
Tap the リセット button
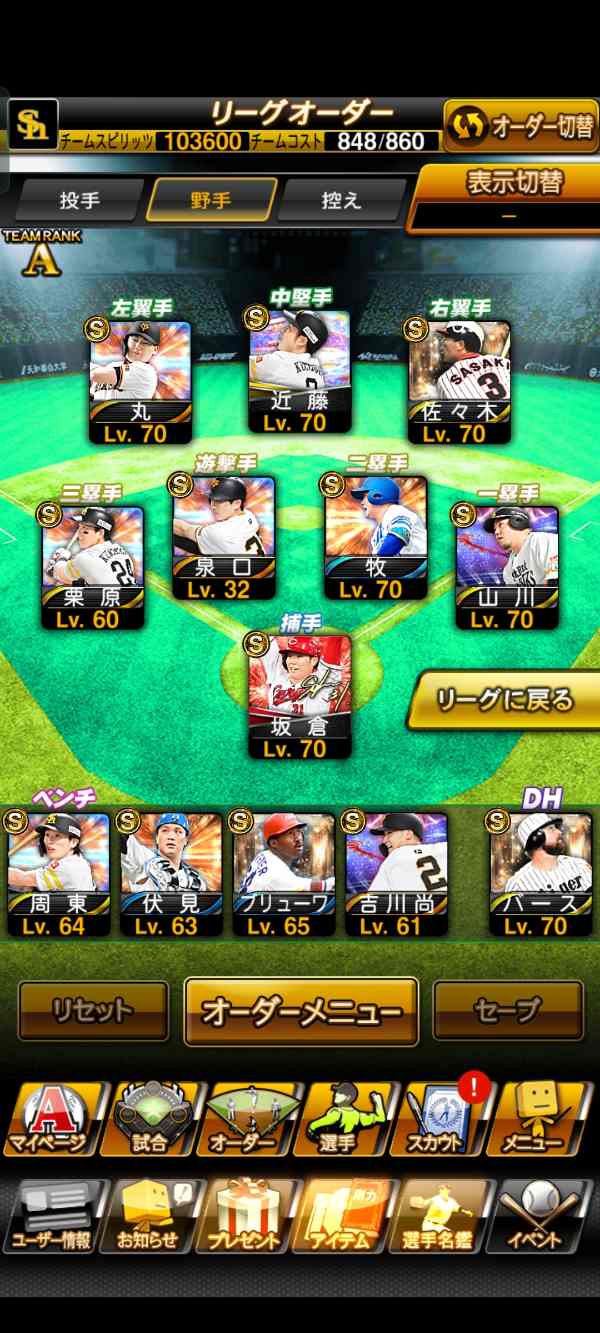tap(93, 1011)
